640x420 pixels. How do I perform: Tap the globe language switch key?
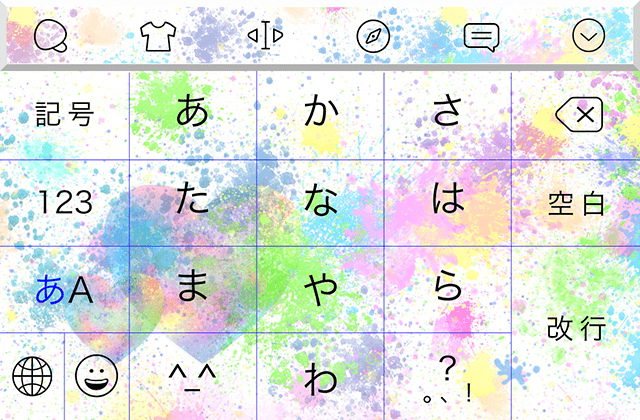click(32, 376)
